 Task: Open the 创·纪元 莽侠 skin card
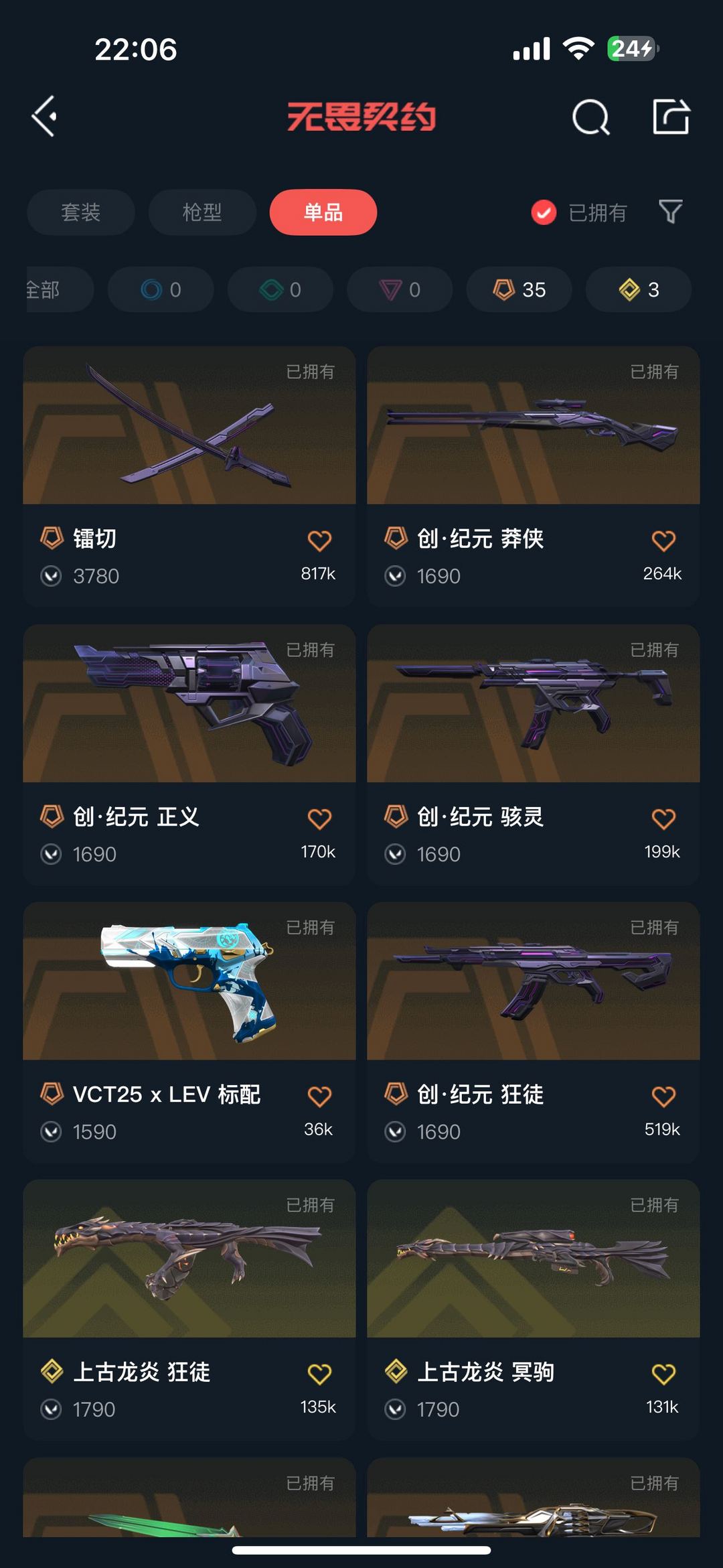coord(534,477)
